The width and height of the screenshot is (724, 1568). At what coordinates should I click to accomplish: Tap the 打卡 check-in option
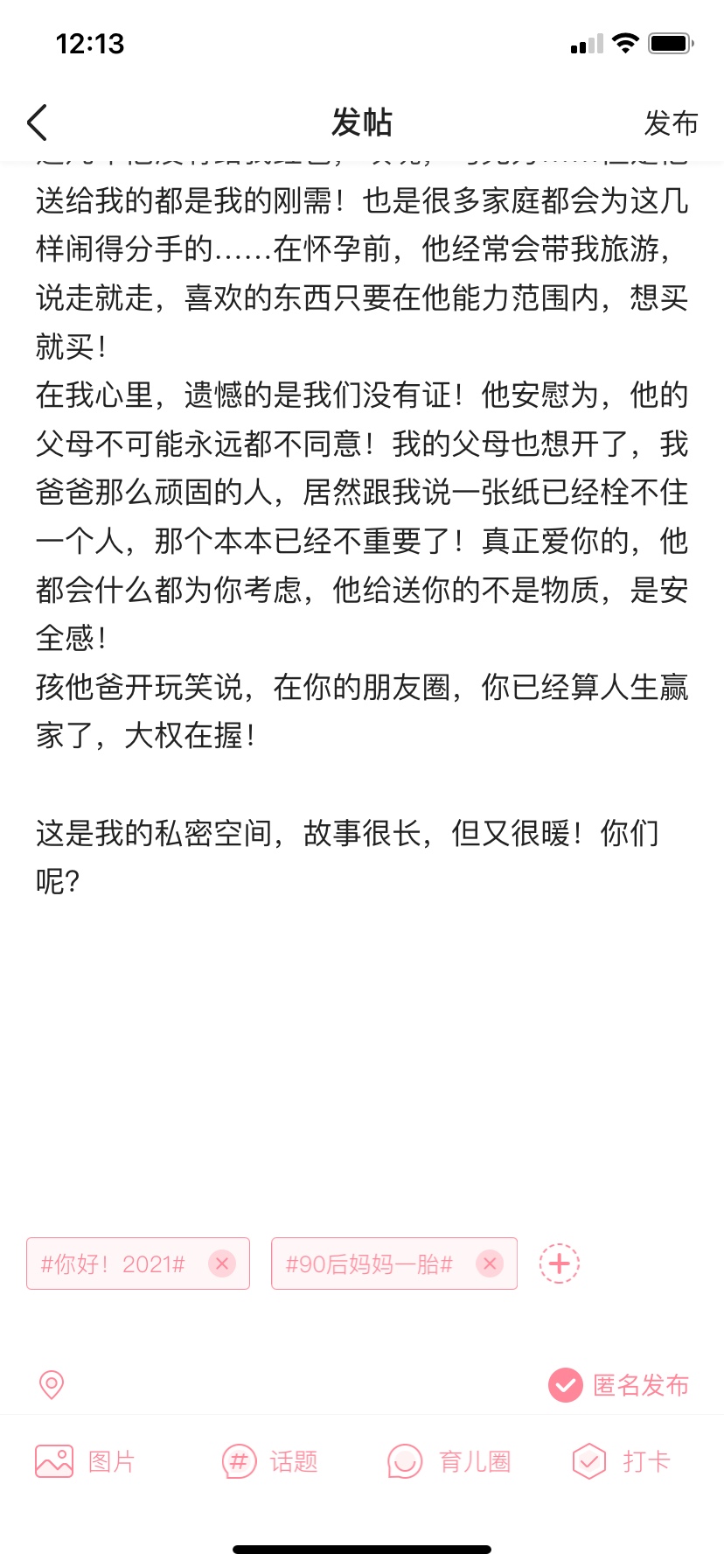click(621, 1461)
